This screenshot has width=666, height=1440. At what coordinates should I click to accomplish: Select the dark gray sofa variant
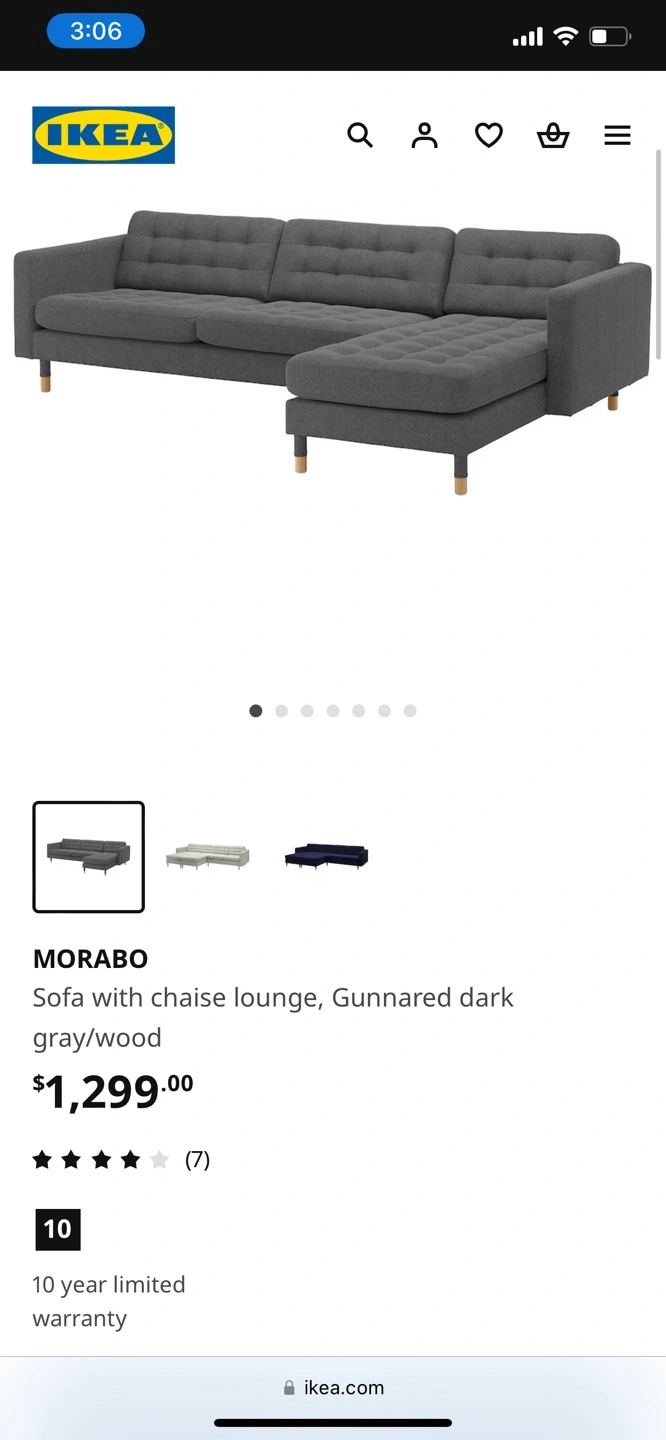pyautogui.click(x=89, y=857)
